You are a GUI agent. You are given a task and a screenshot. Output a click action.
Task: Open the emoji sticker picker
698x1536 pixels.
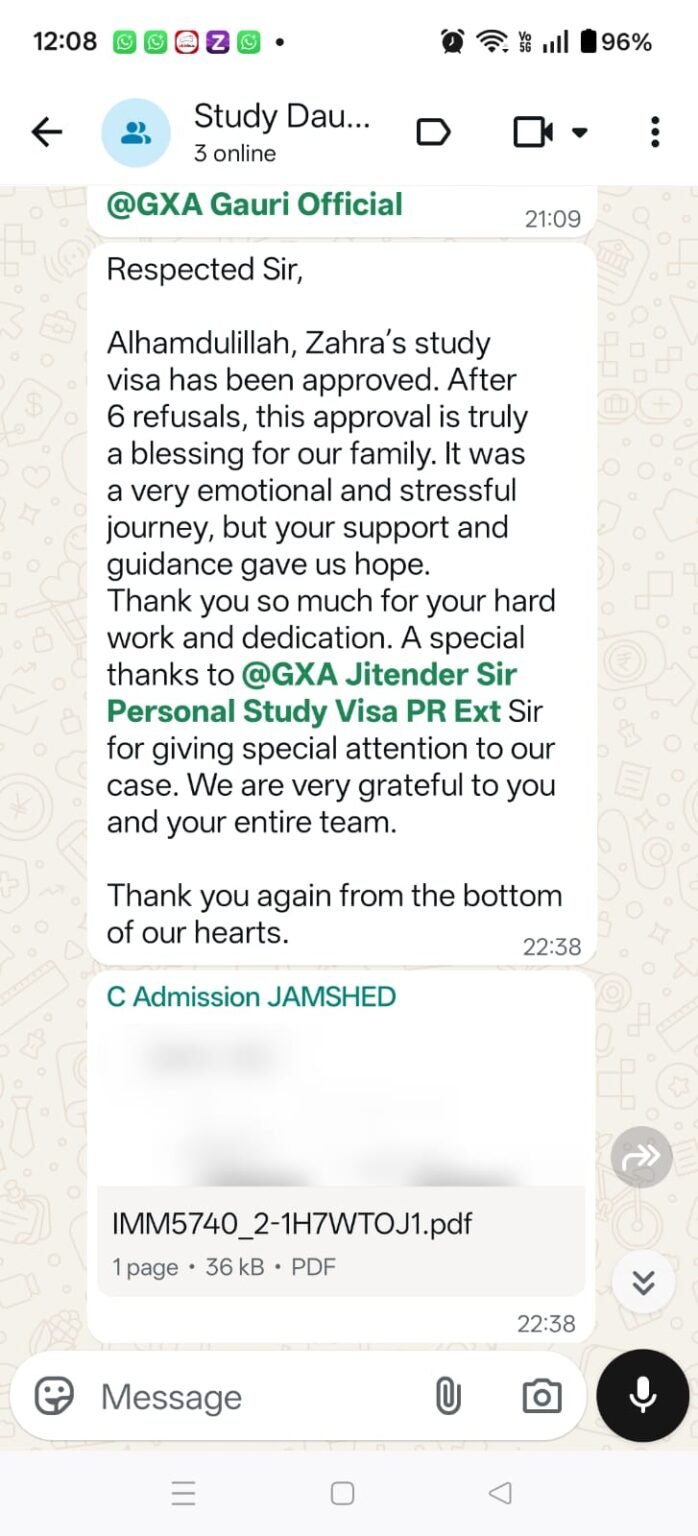click(55, 1396)
